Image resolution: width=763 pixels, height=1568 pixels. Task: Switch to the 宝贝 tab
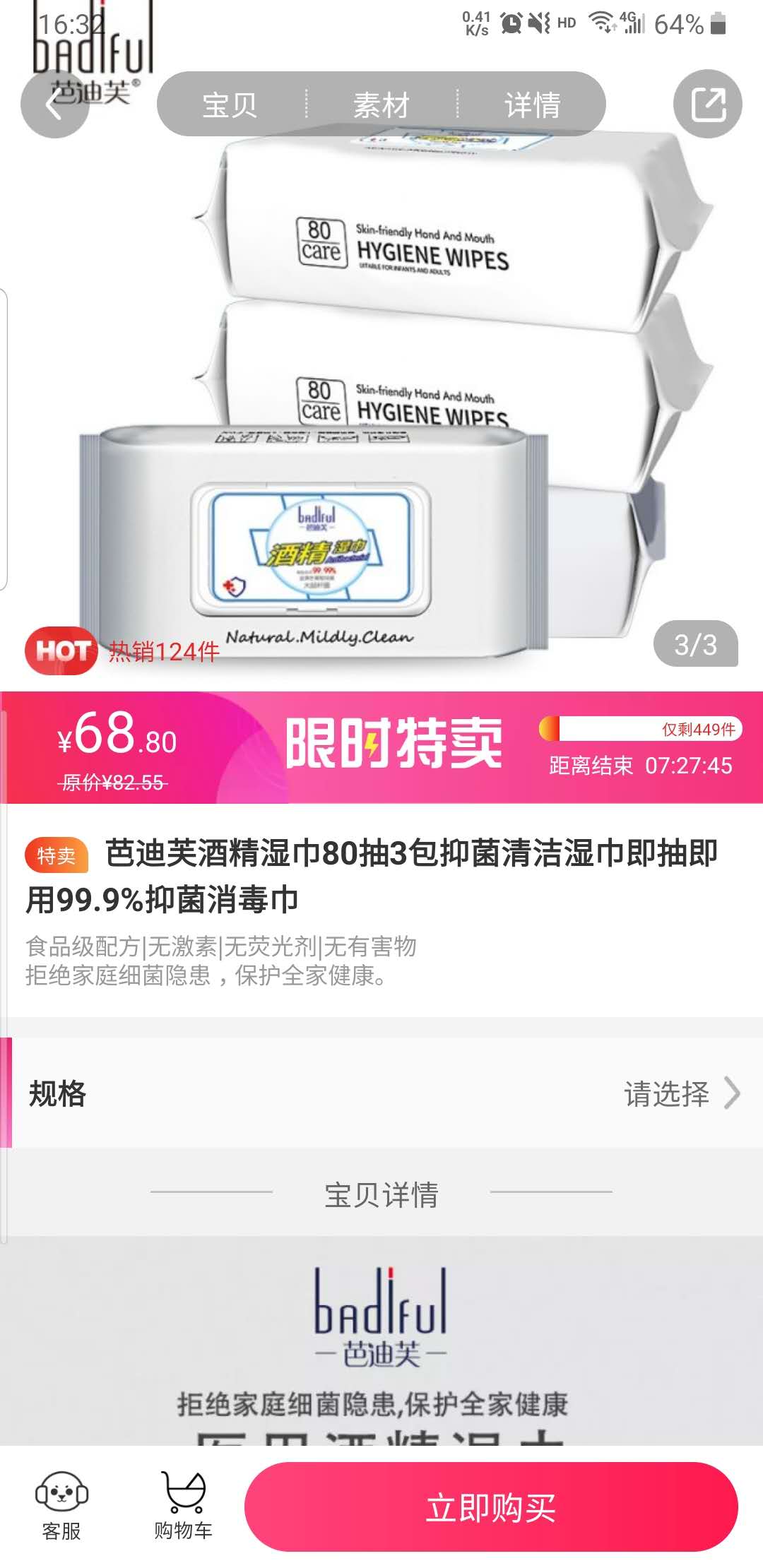tap(230, 105)
